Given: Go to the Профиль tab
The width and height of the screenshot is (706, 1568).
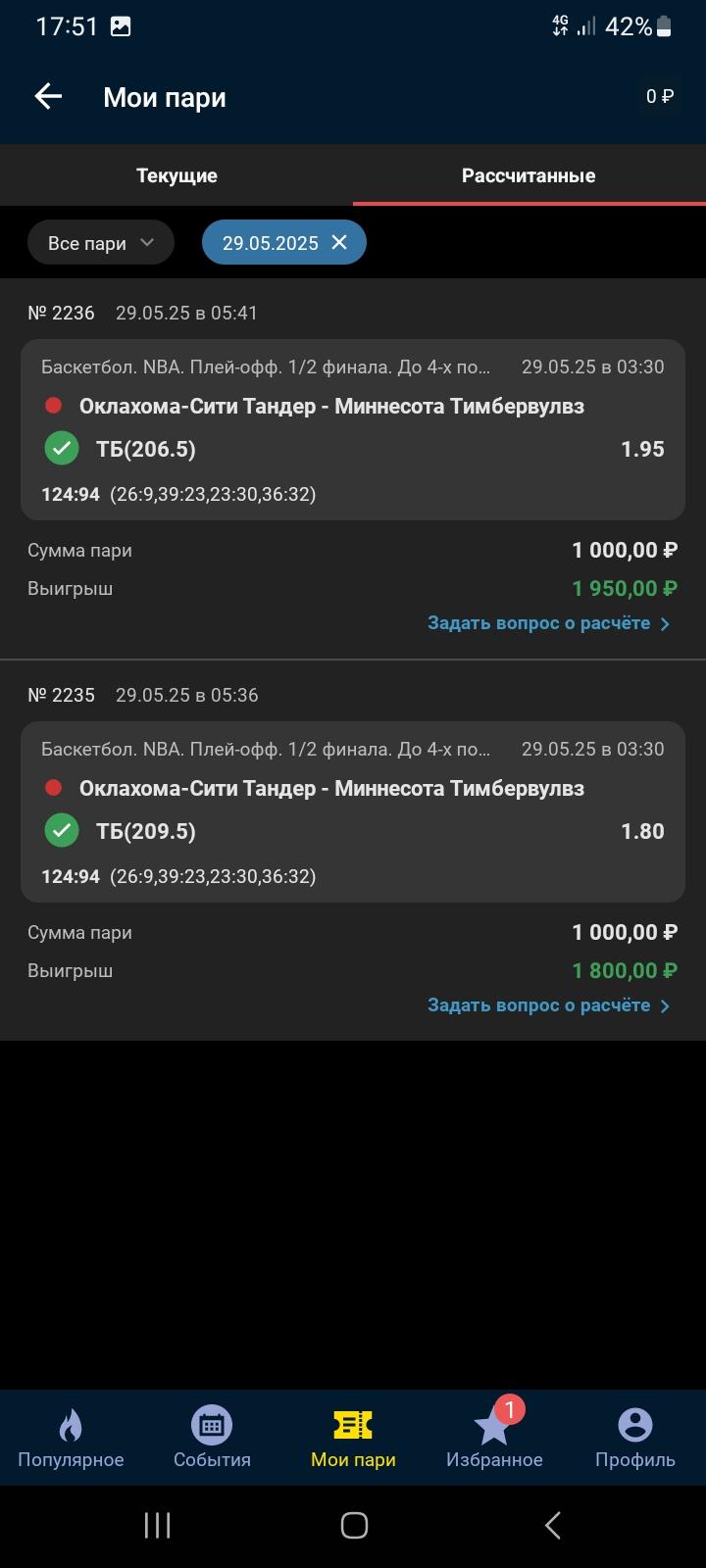Looking at the screenshot, I should 635,1439.
